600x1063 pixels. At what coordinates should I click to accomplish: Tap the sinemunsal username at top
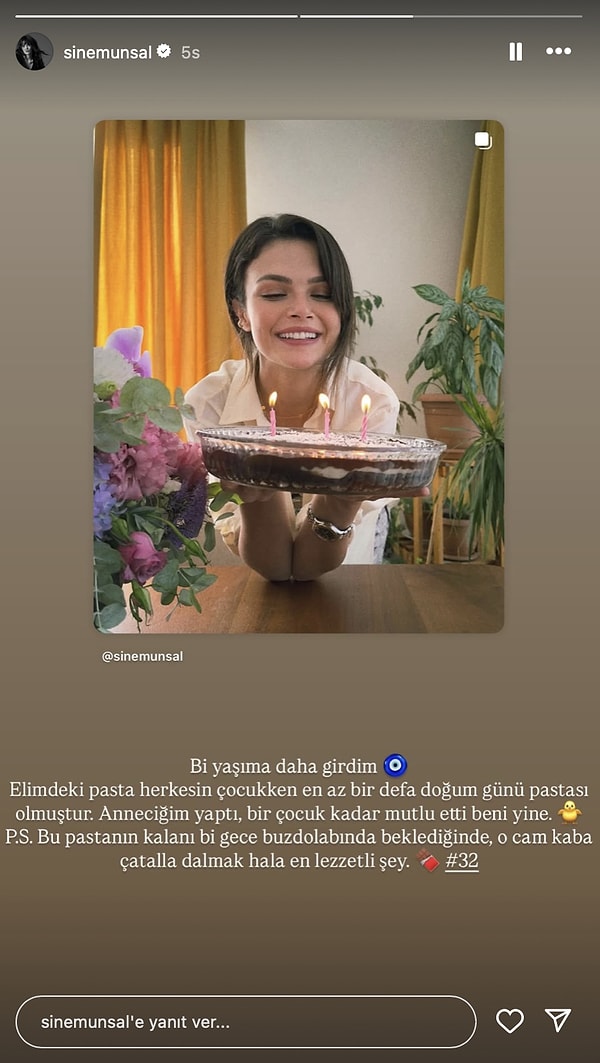pyautogui.click(x=106, y=52)
